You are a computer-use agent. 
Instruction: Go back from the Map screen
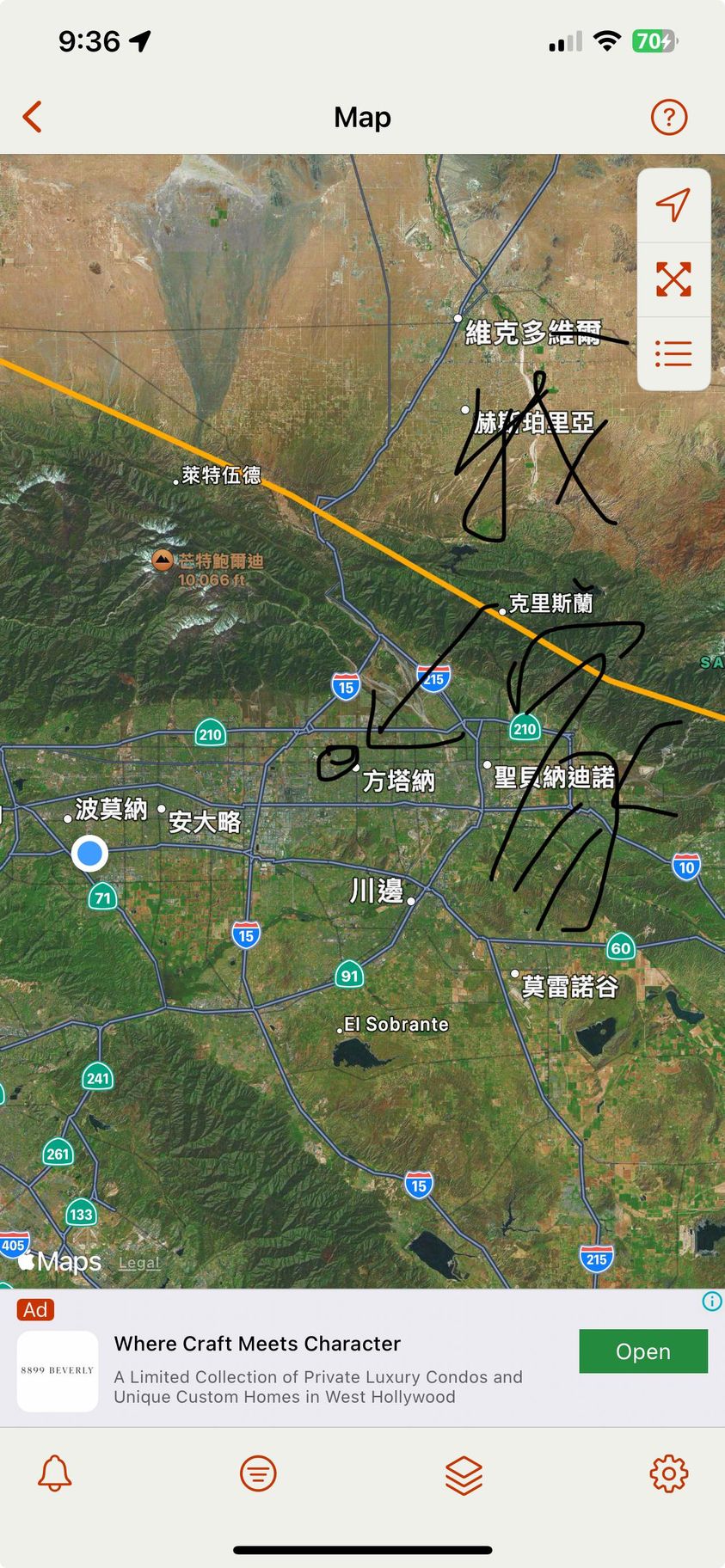tap(33, 117)
